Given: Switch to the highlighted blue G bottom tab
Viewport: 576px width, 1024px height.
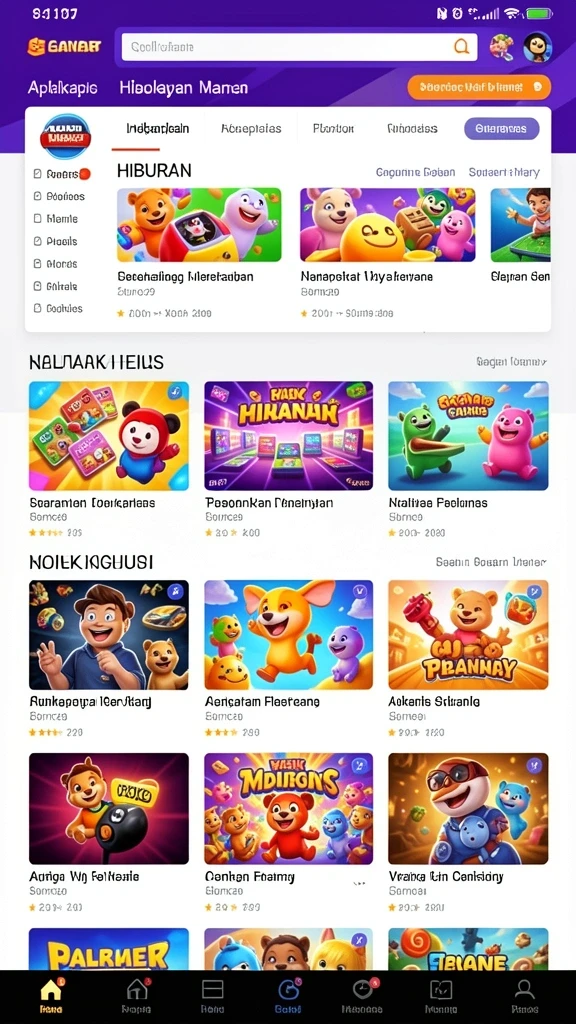Looking at the screenshot, I should tap(288, 997).
